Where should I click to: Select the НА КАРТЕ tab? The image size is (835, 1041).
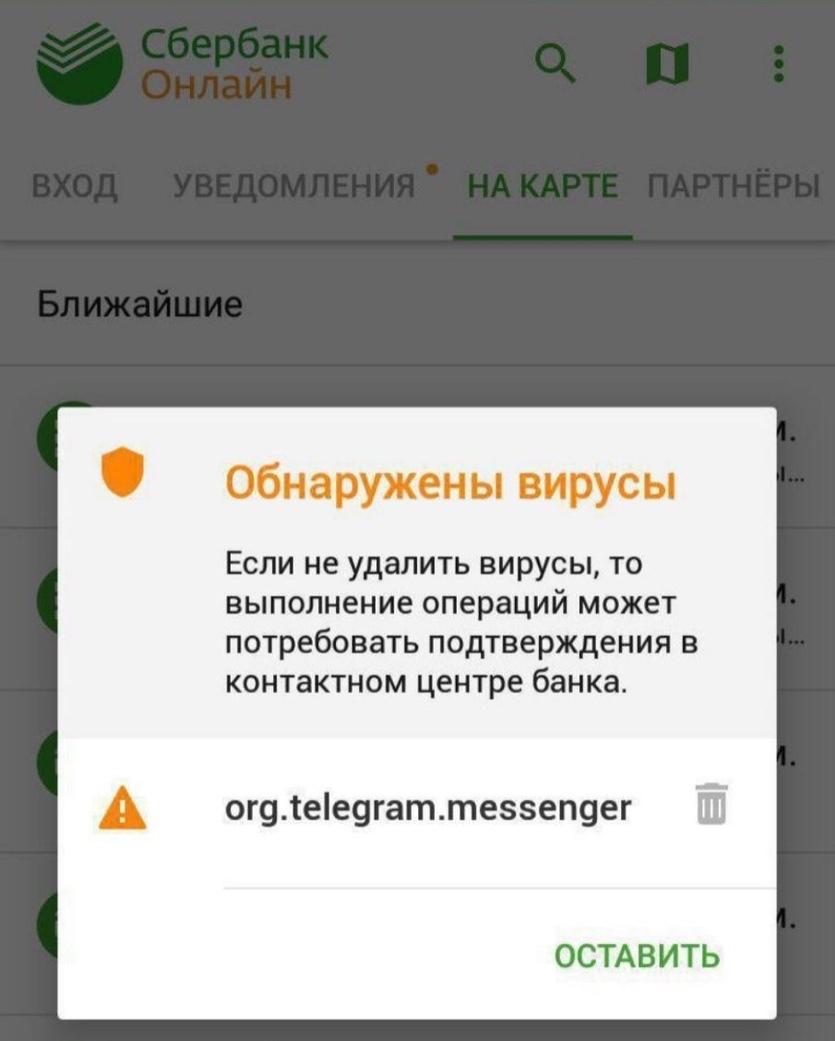pyautogui.click(x=543, y=186)
